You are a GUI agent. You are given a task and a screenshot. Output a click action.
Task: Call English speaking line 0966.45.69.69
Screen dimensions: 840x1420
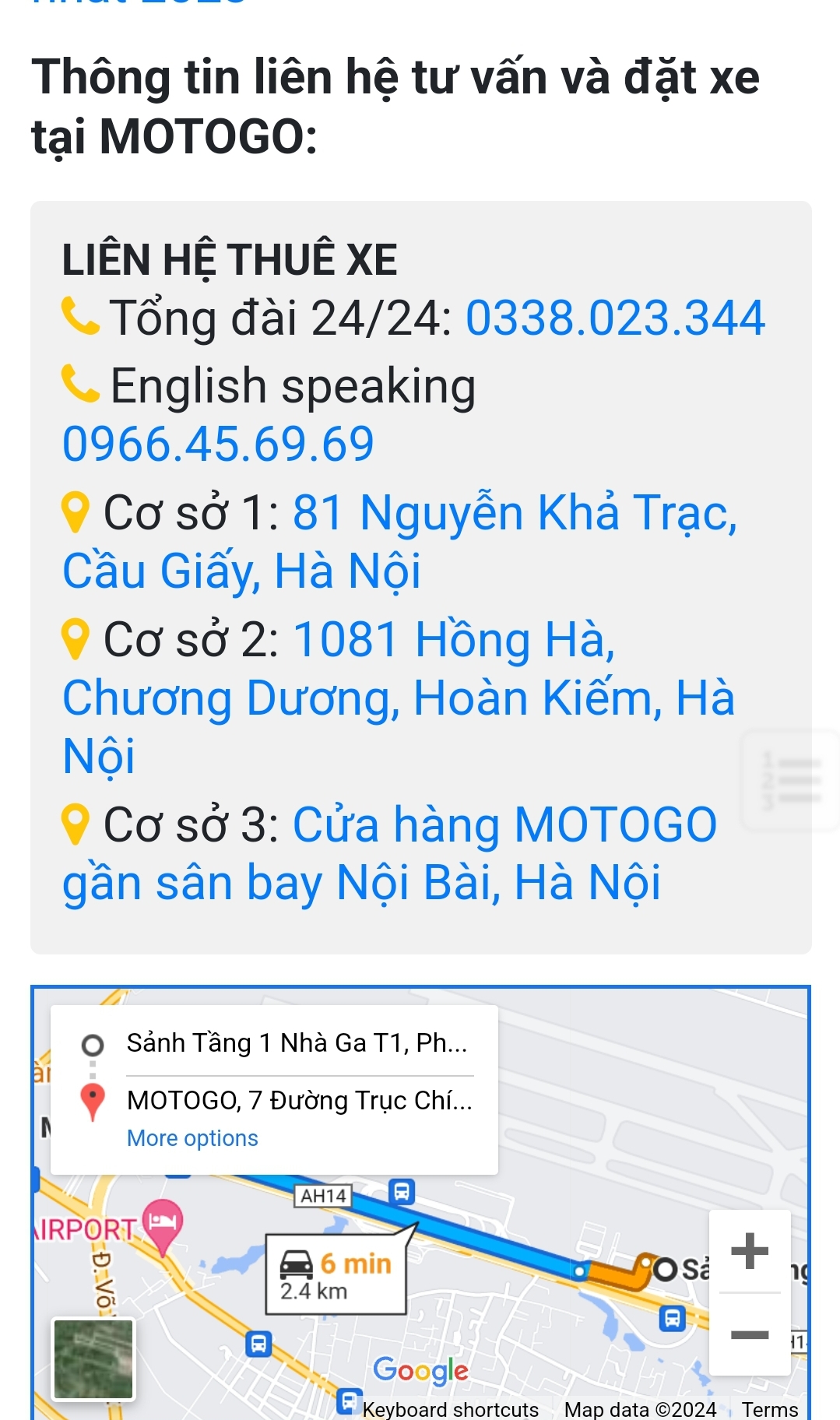pos(219,442)
